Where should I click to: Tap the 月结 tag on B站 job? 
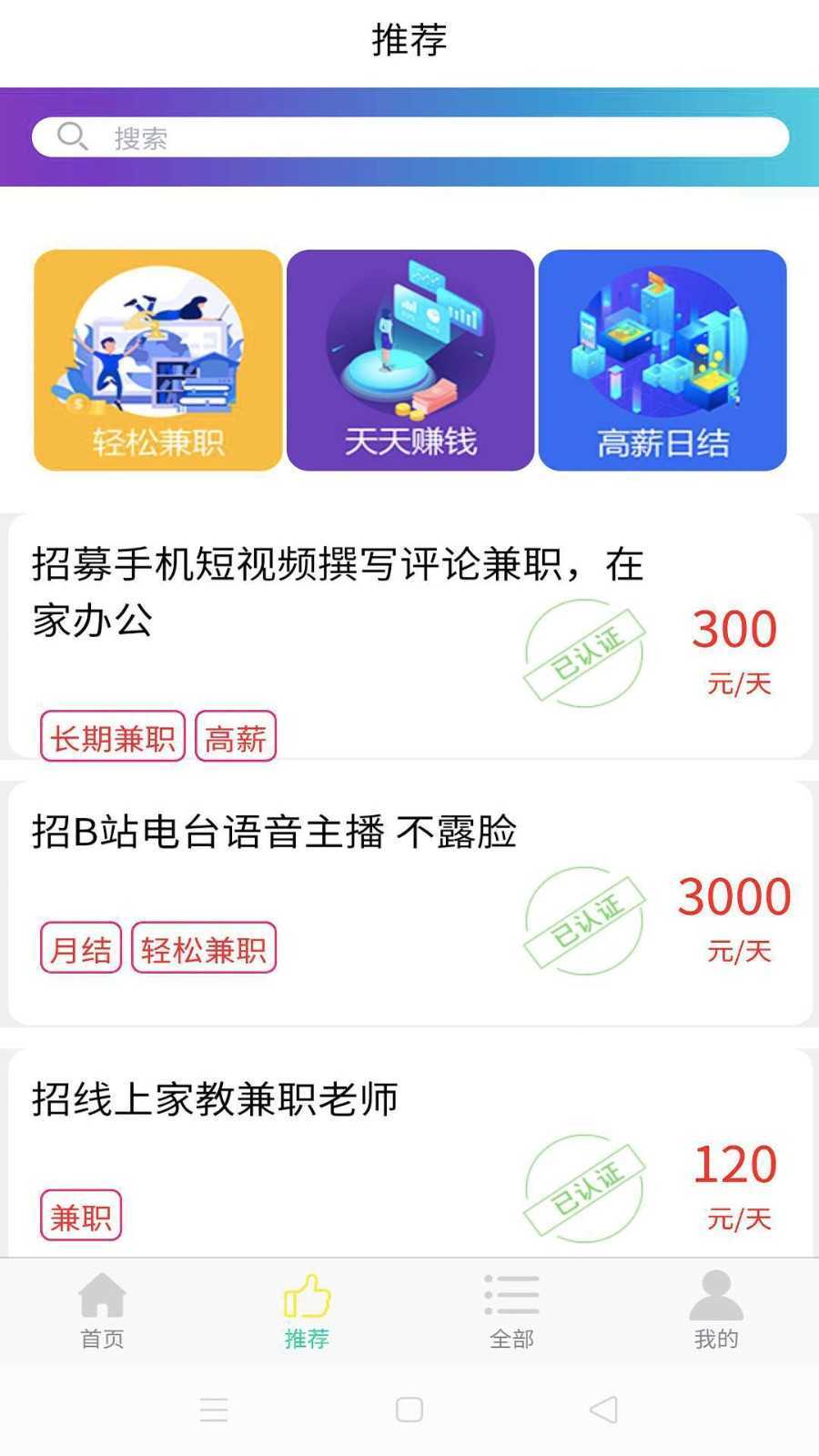[x=82, y=948]
